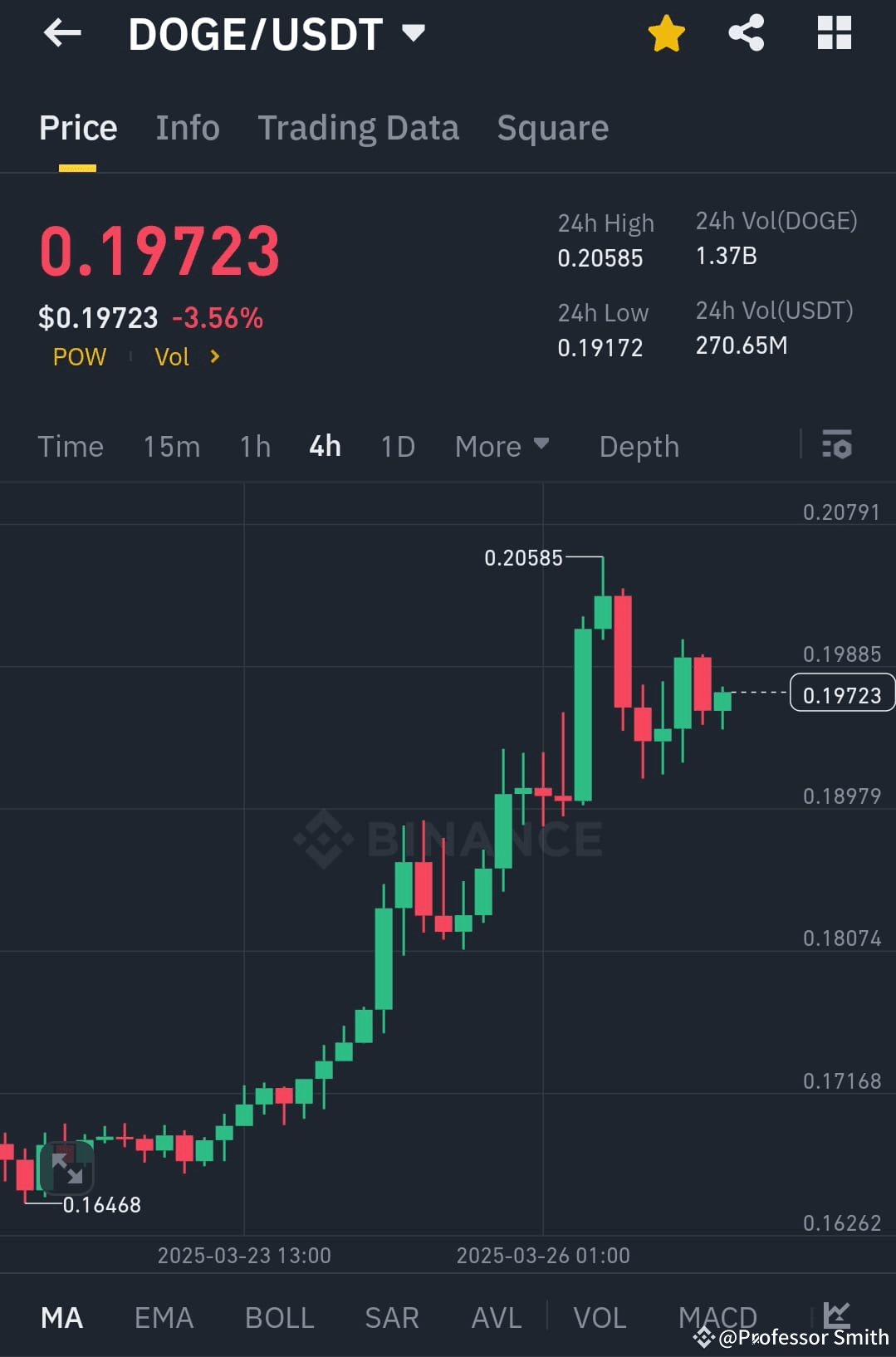Toggle the DOGE/USDT favorite star

coord(666,33)
